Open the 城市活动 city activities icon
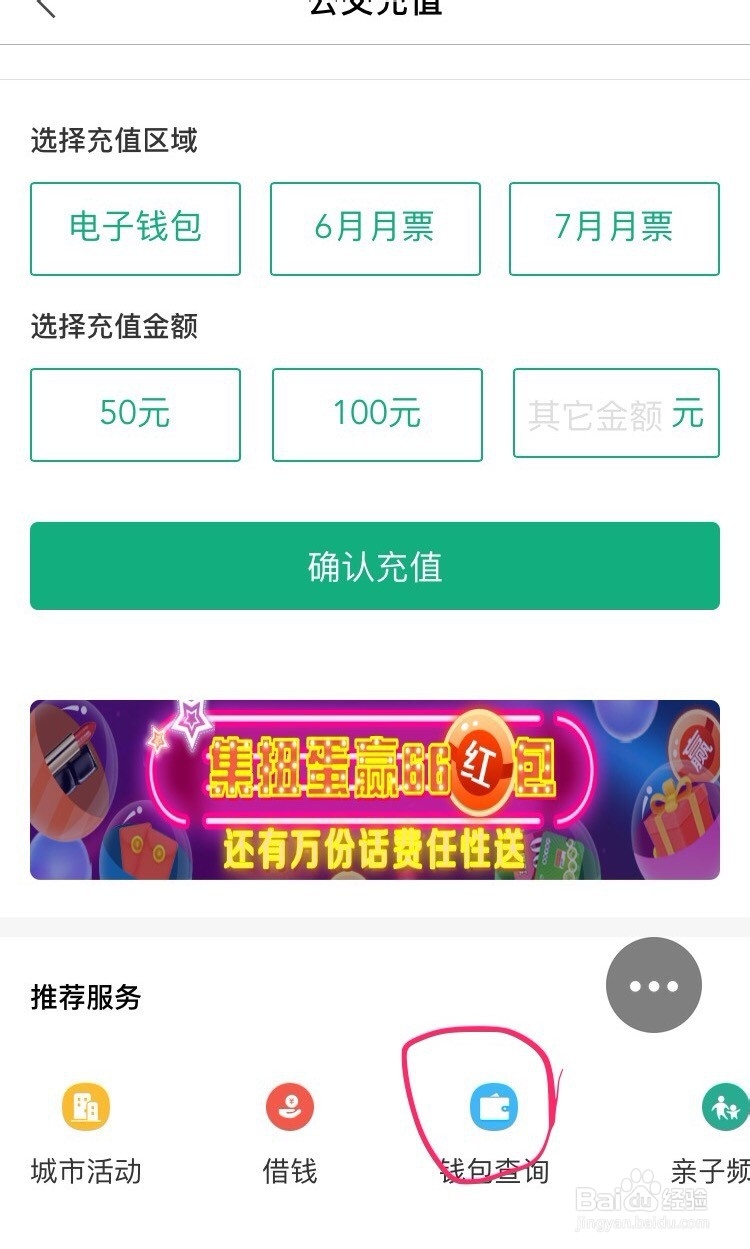This screenshot has height=1249, width=750. (85, 1106)
